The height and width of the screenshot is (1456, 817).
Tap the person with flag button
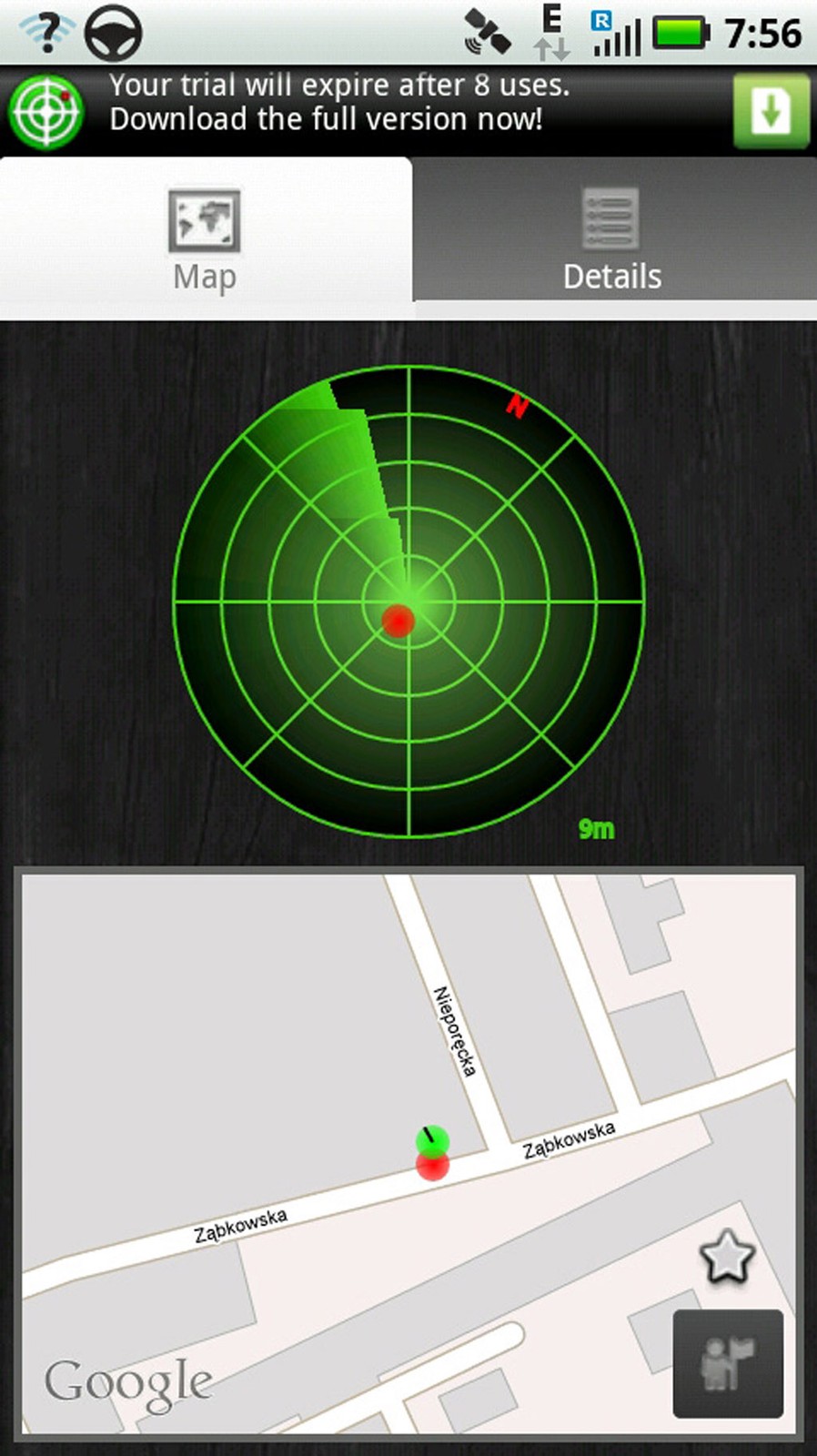(728, 1362)
